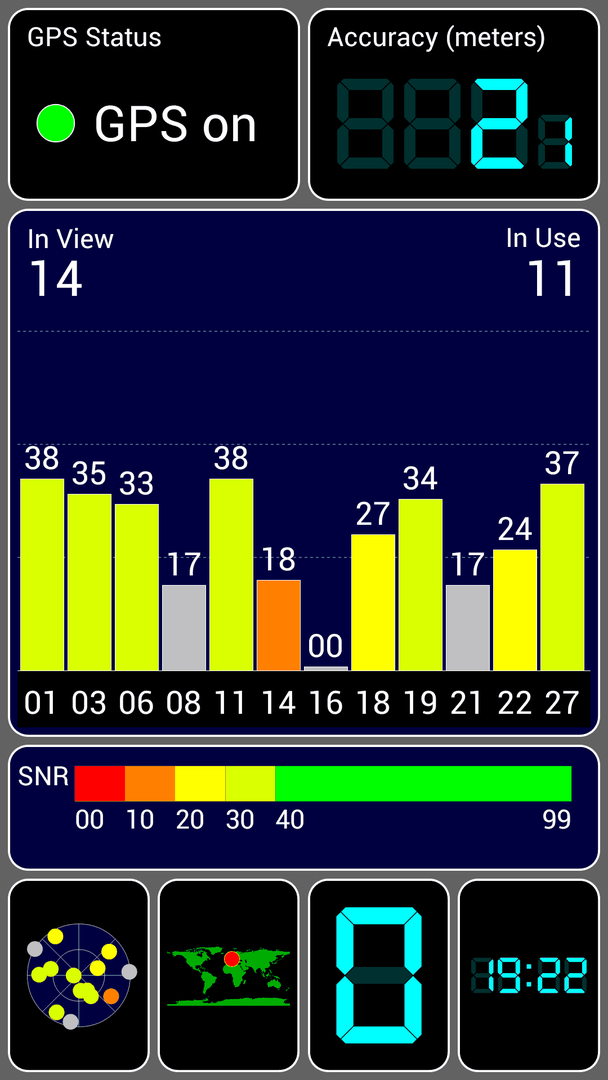The height and width of the screenshot is (1080, 608).
Task: Open the speed readout tile showing 0
Action: coord(379,975)
